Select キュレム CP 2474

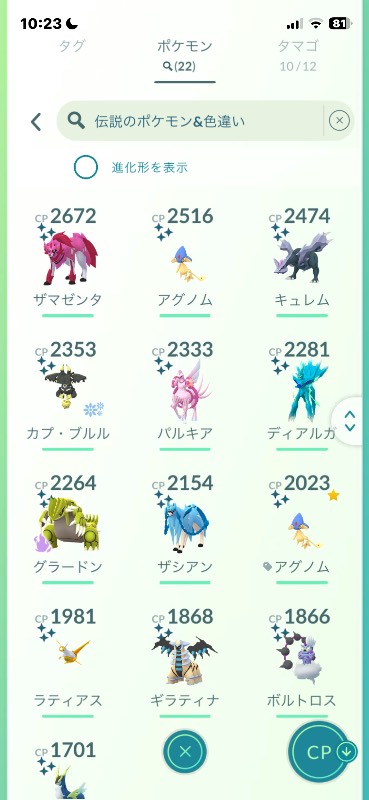[302, 262]
